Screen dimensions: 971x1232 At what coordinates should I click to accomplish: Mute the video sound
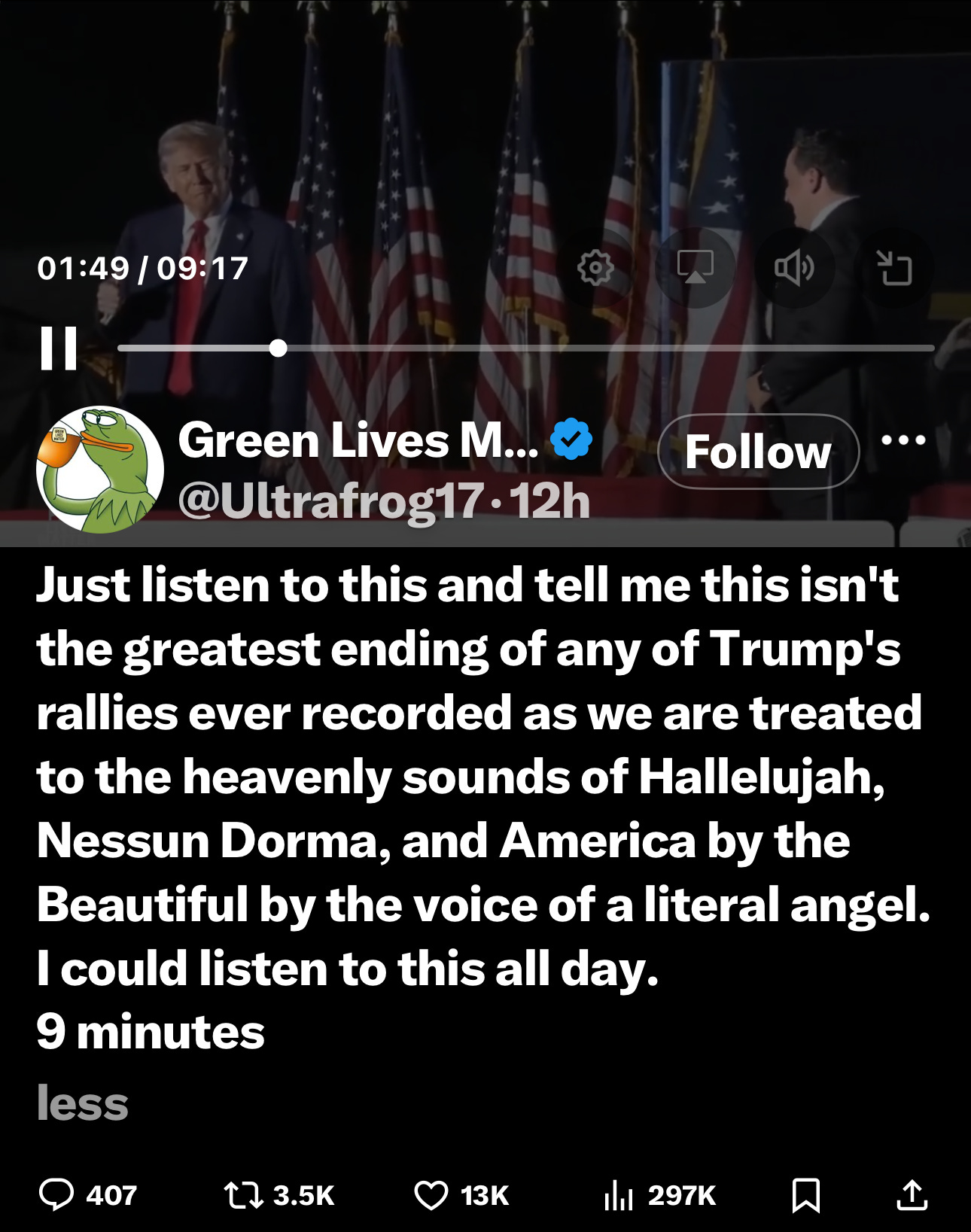(794, 268)
